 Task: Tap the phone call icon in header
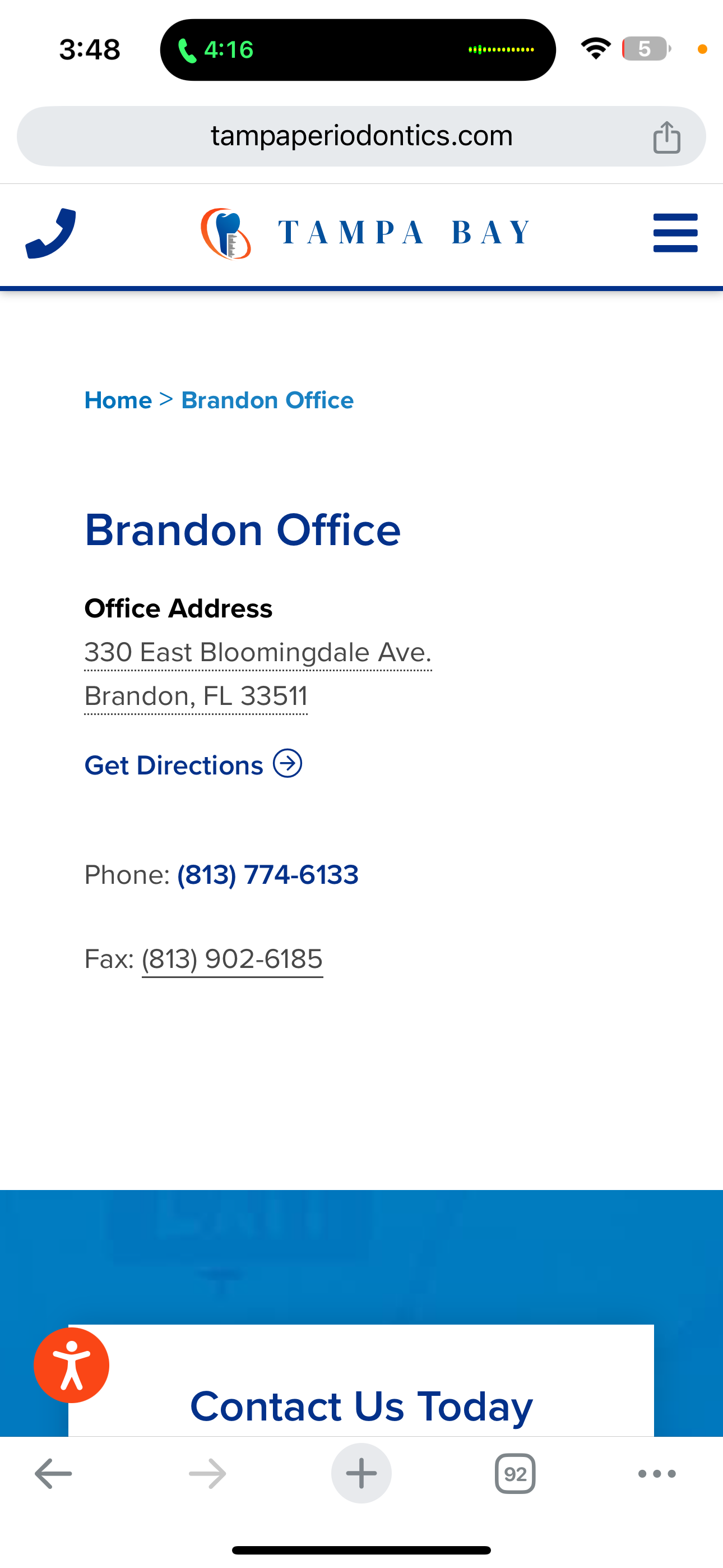pos(50,233)
